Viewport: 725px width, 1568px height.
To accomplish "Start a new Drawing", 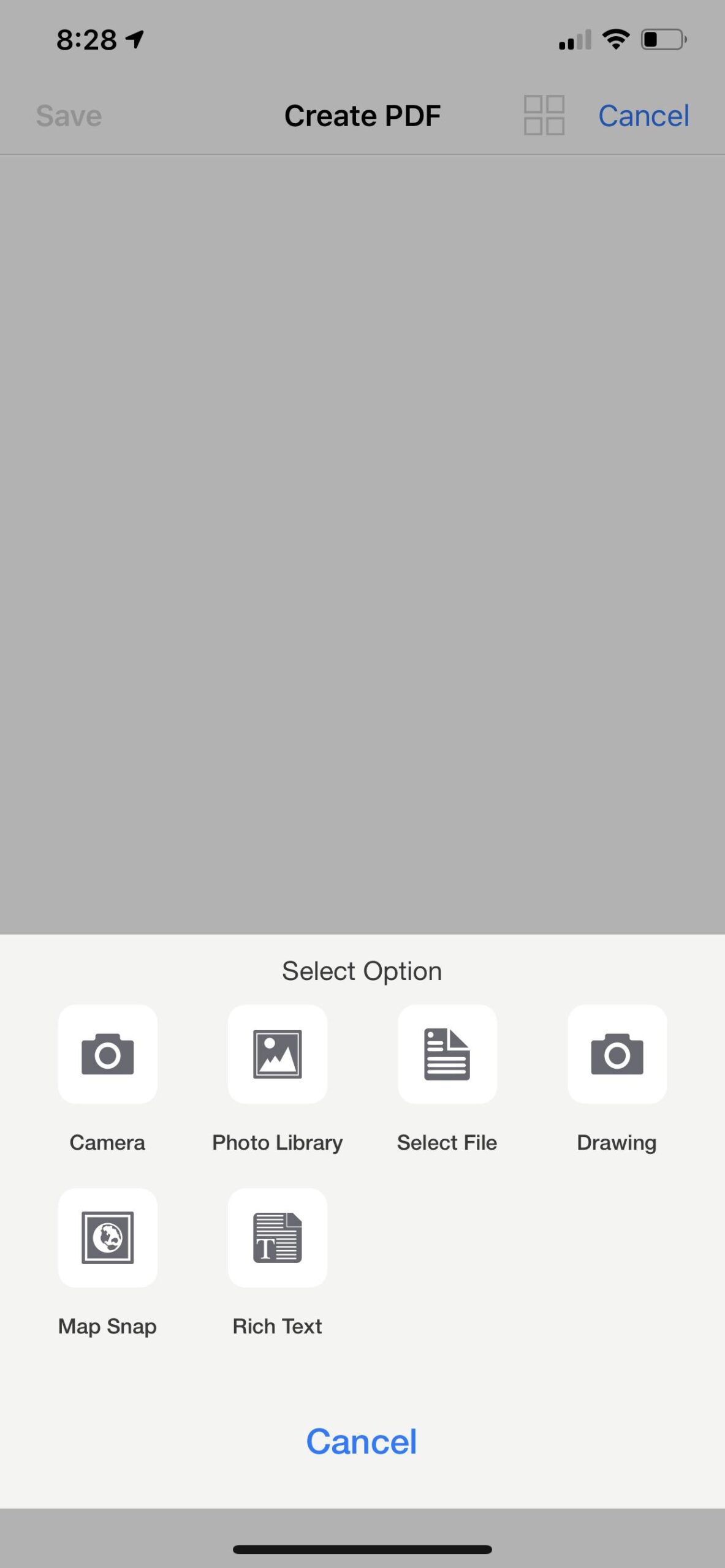I will [x=617, y=1054].
